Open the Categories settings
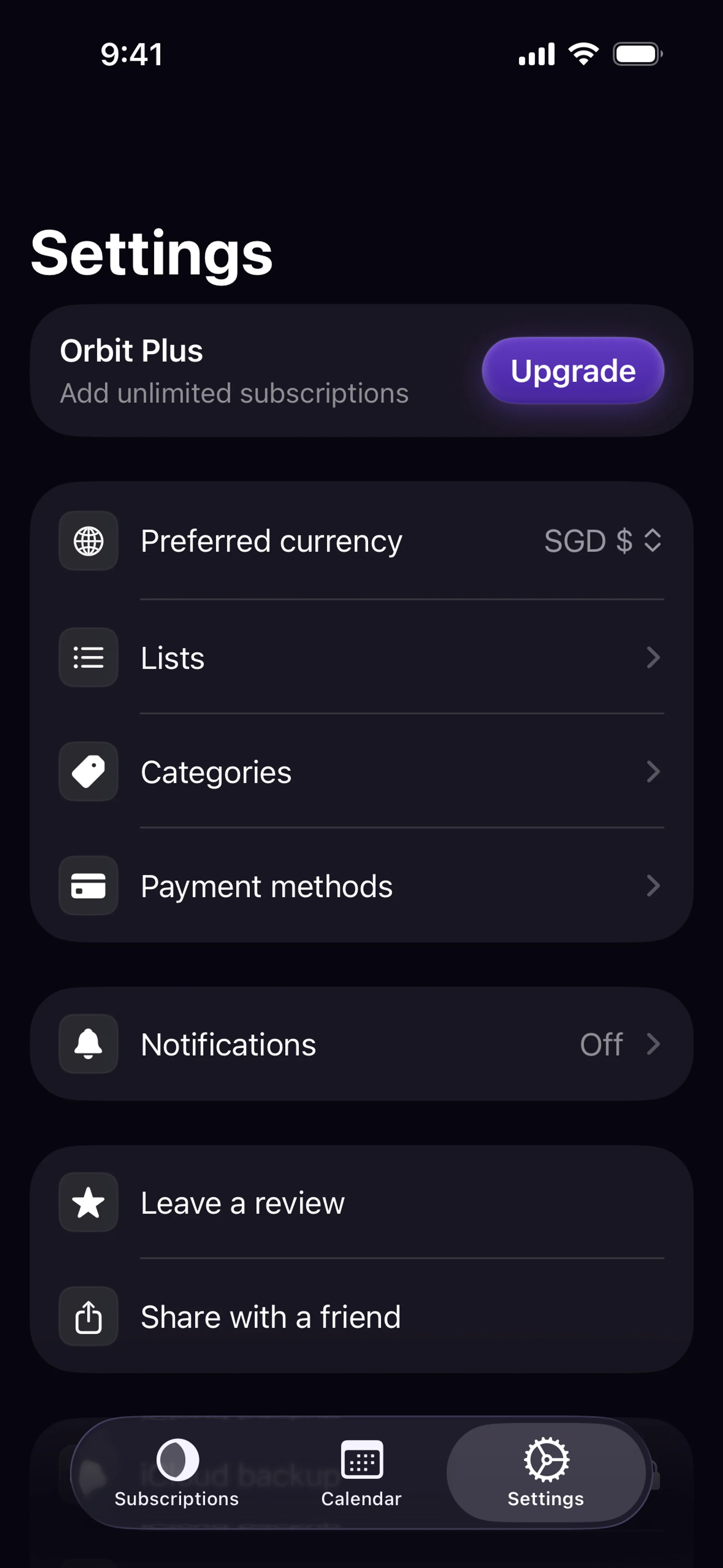 [361, 772]
